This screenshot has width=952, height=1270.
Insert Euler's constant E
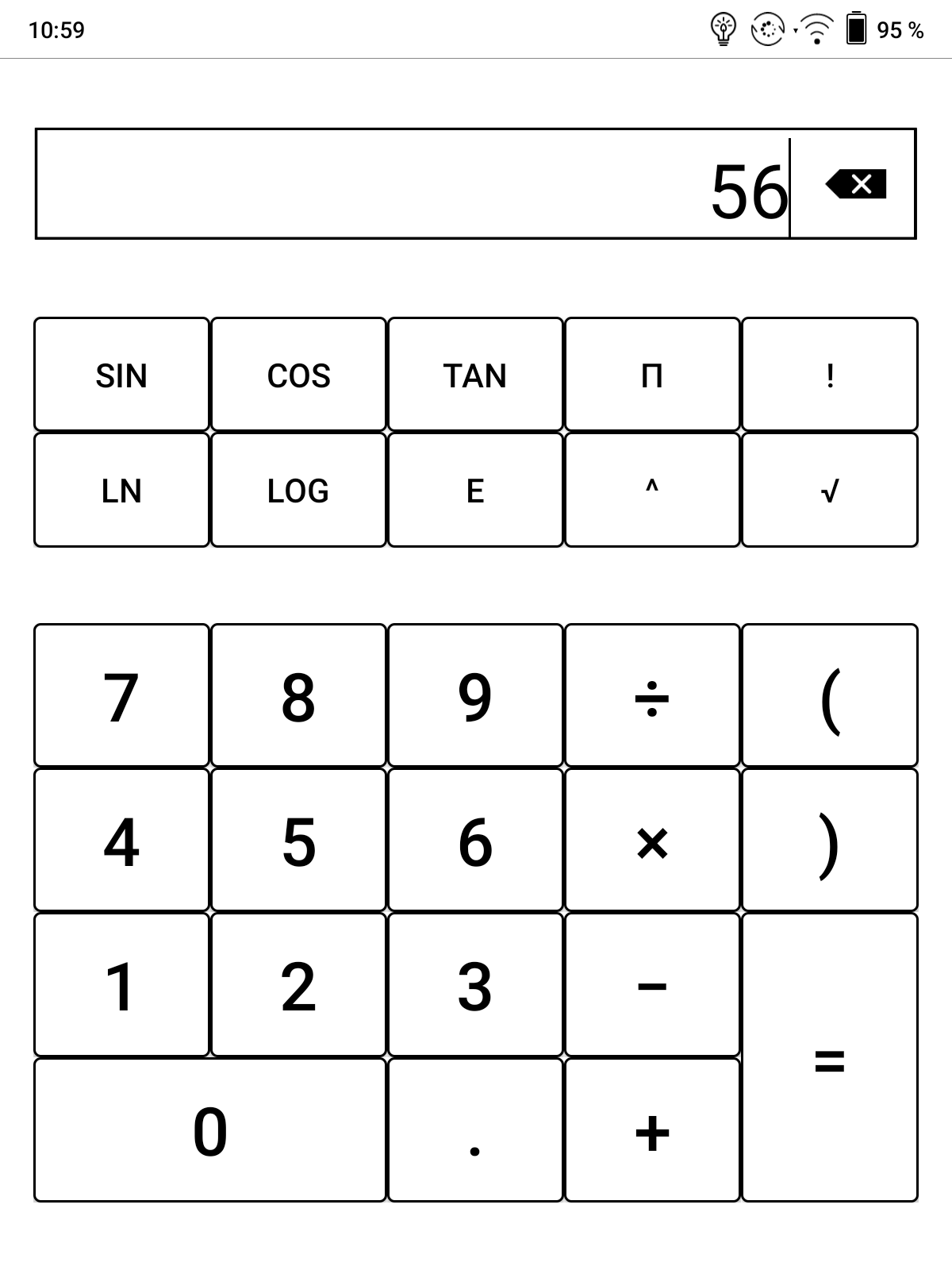pos(475,490)
